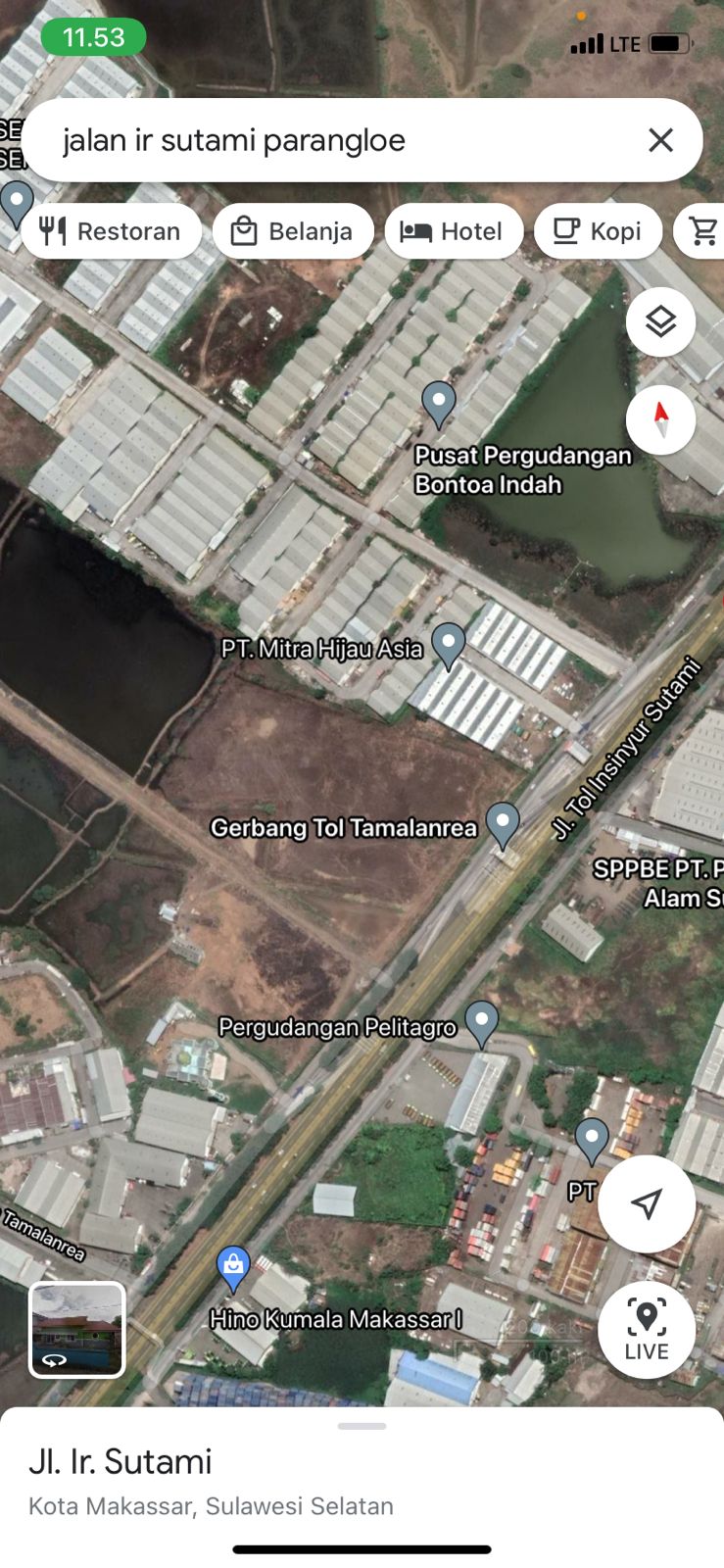This screenshot has height=1568, width=724.
Task: Select the Hotel chip
Action: [x=453, y=231]
